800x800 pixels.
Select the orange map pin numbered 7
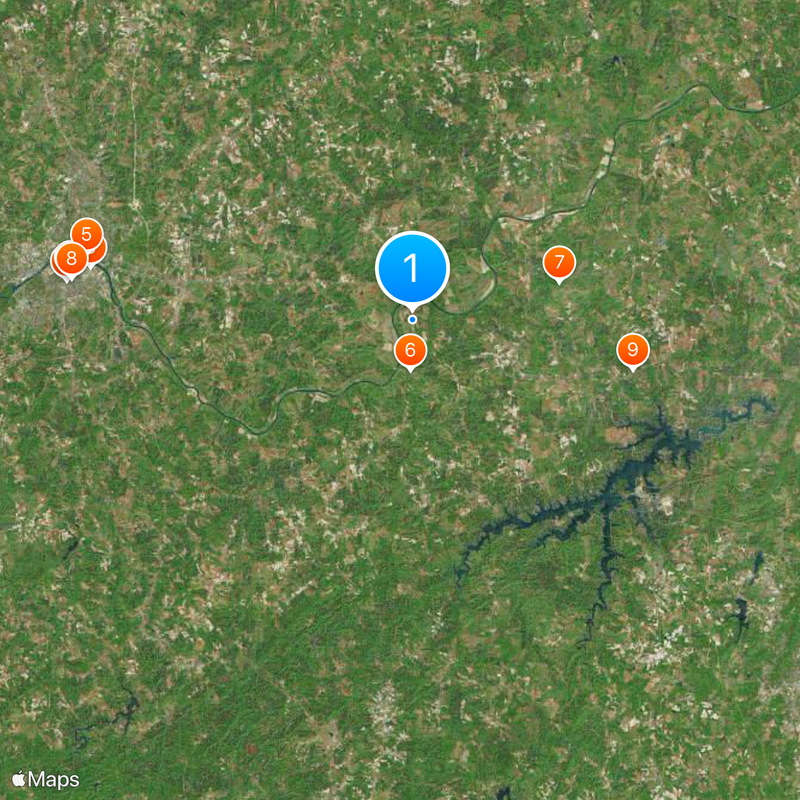click(559, 263)
